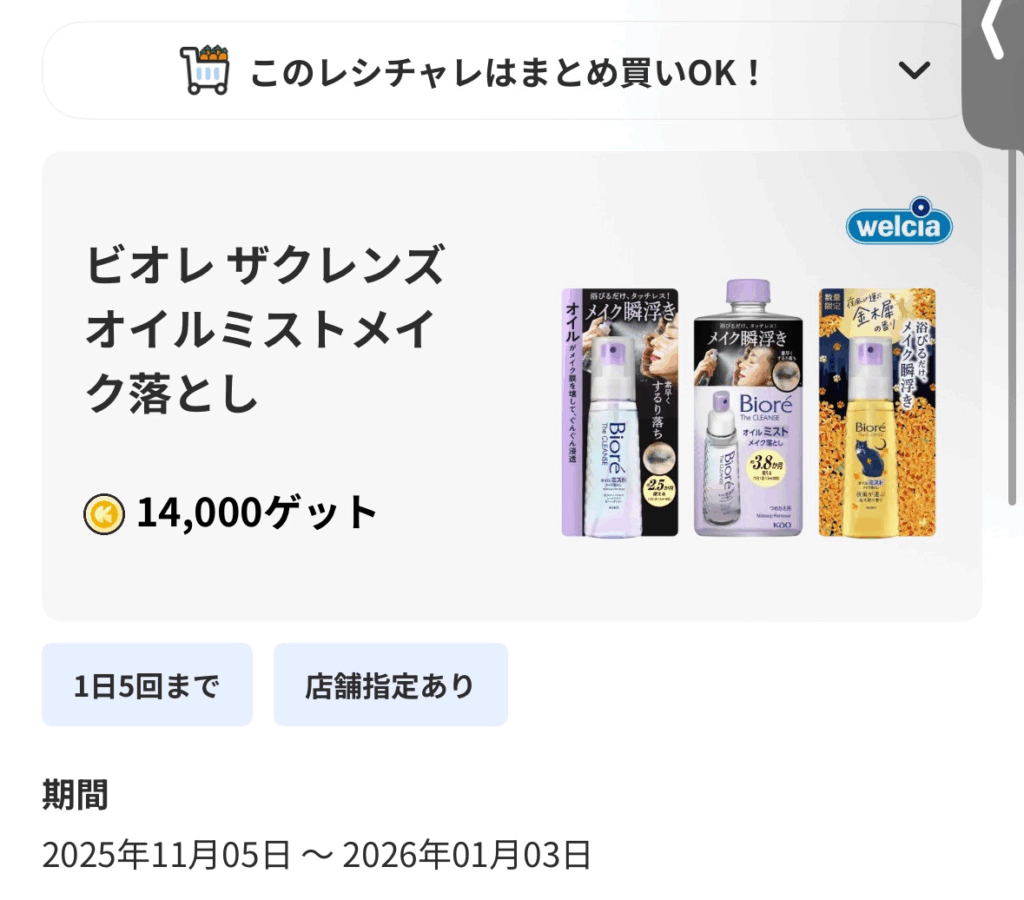The width and height of the screenshot is (1024, 900).
Task: Open the side panel handle arrow
Action: (x=992, y=32)
